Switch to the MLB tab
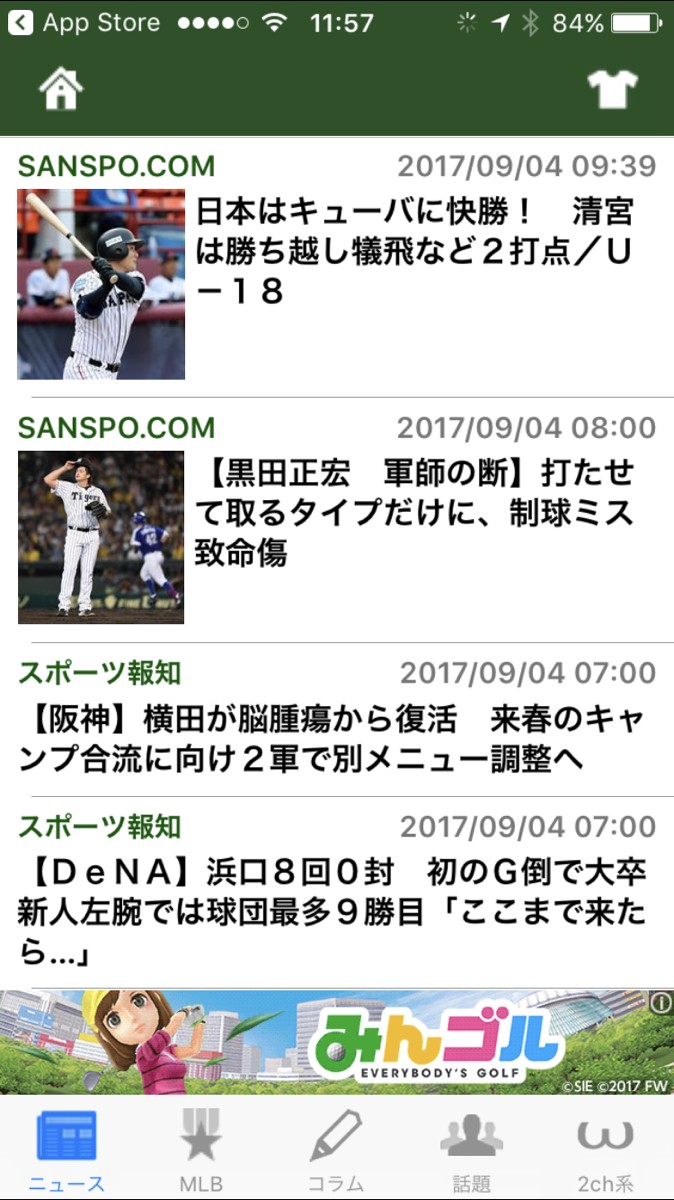 pyautogui.click(x=200, y=1150)
